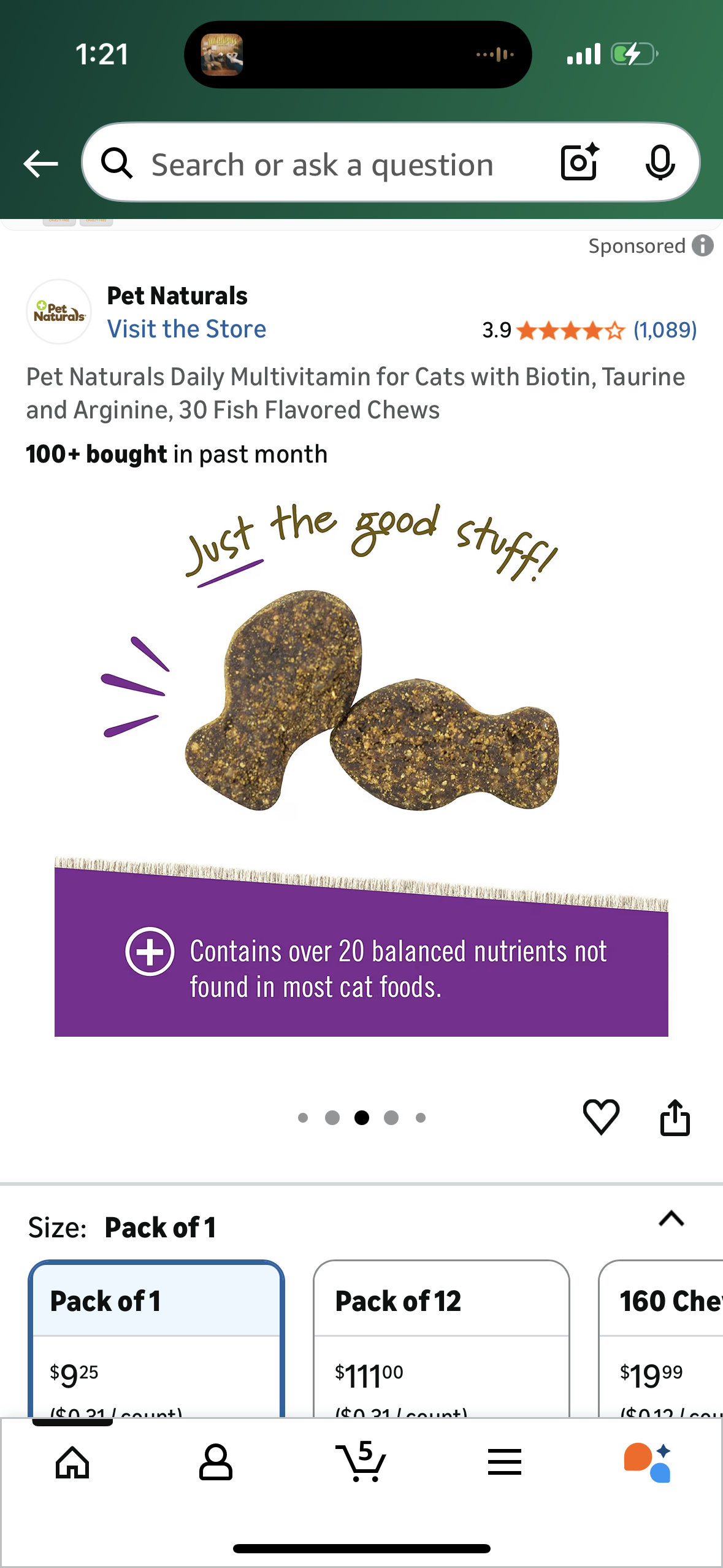Open the Rufus AI assistant

pyautogui.click(x=645, y=1464)
